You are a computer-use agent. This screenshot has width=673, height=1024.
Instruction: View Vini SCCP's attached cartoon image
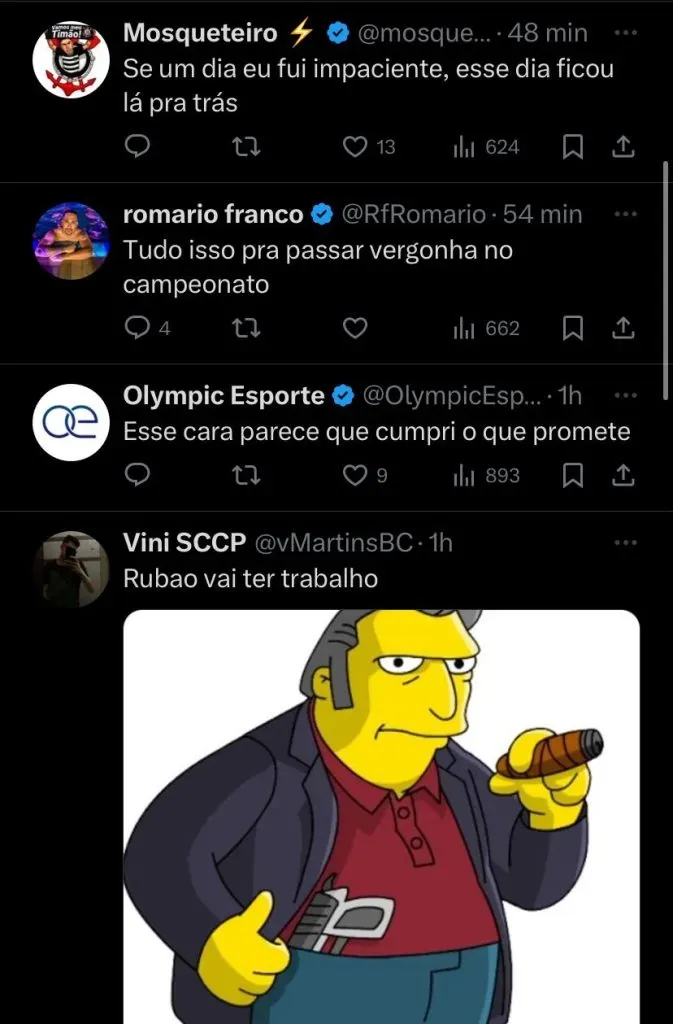click(381, 816)
